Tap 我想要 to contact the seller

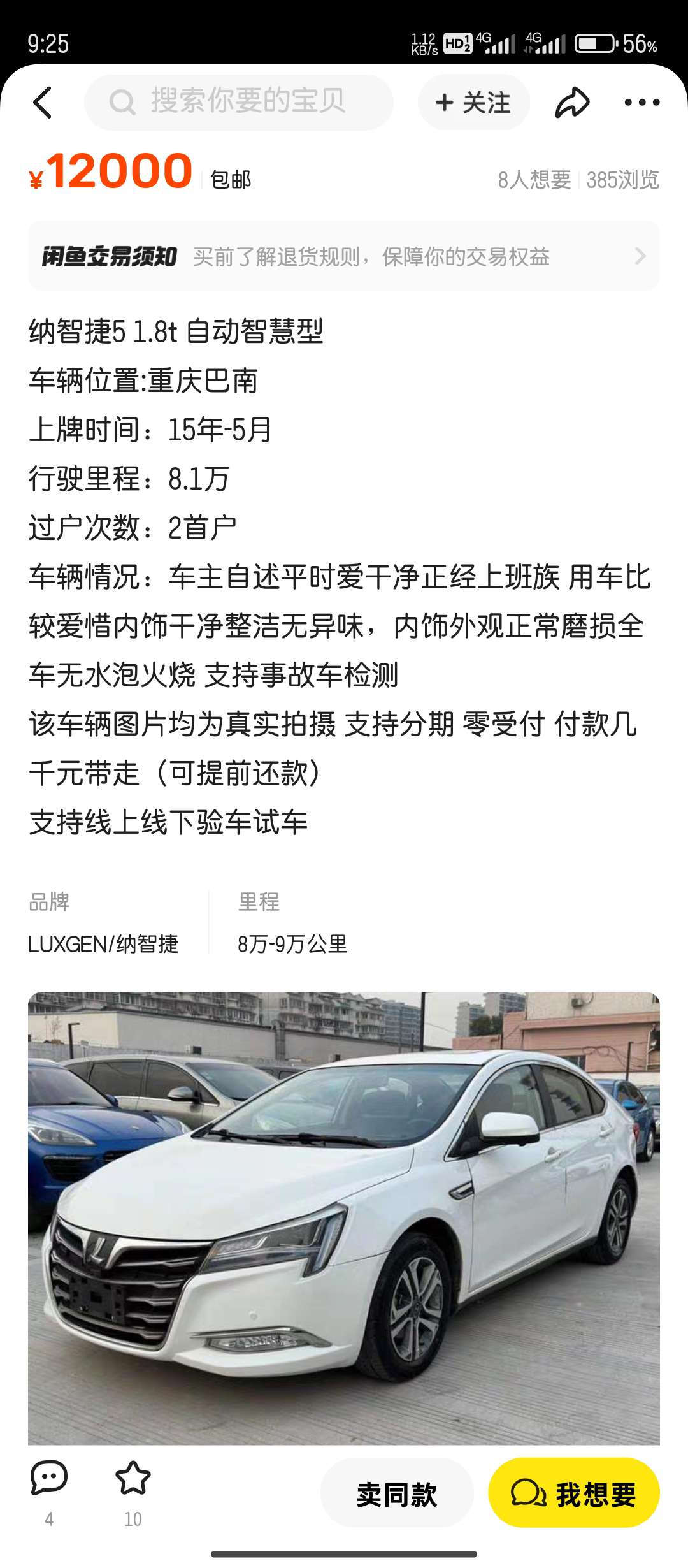[x=574, y=1493]
